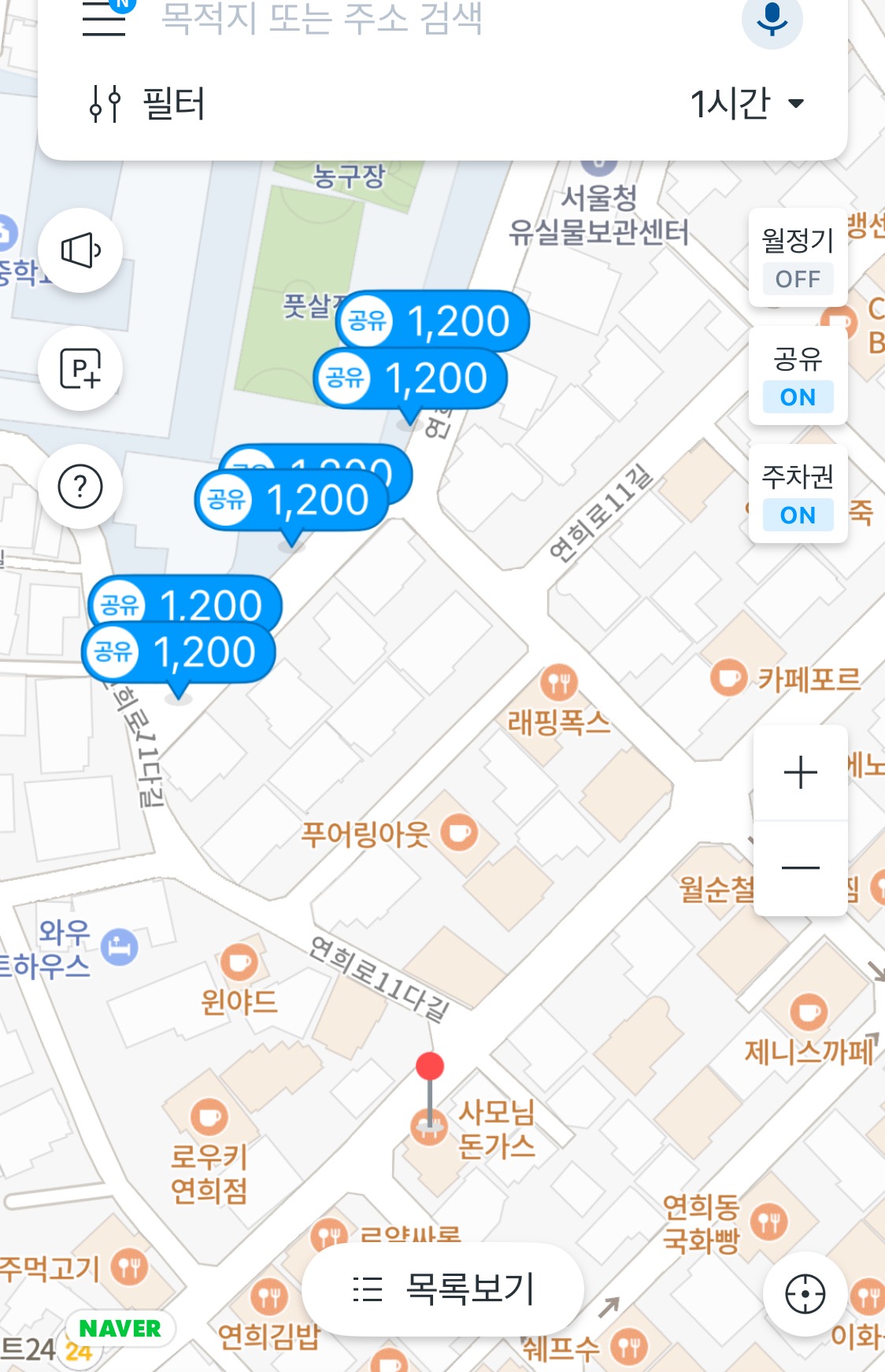Select the 1,200 shared parking marker near 풋살장

[x=432, y=321]
